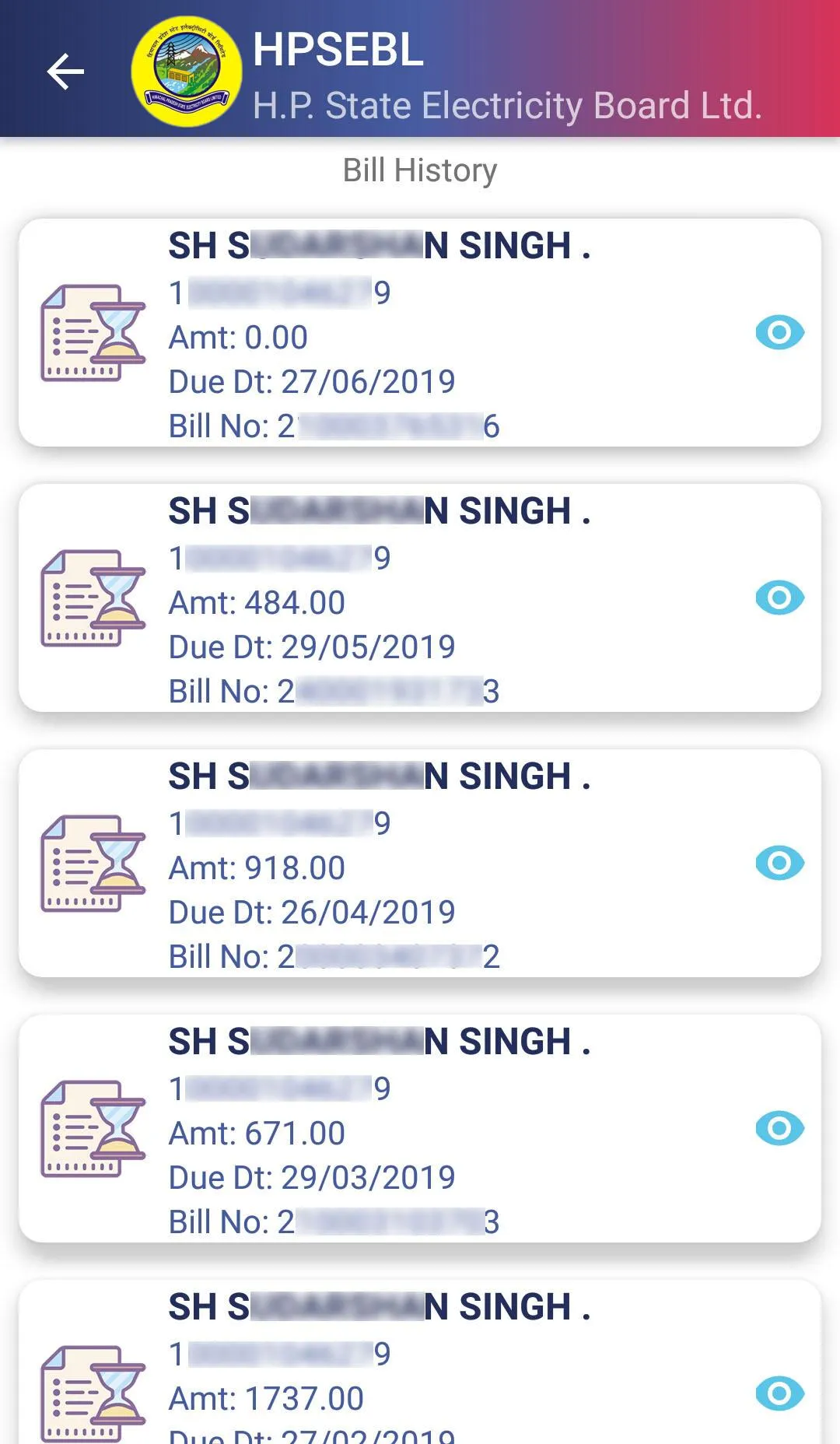Open the bill due 29/03/2019 via eye icon

click(x=782, y=1128)
